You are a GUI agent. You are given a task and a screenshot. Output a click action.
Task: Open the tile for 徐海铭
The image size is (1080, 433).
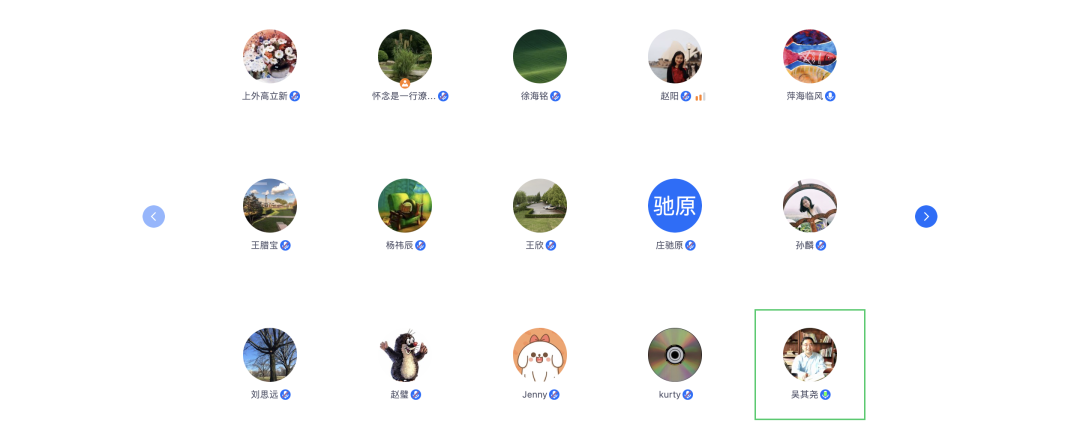click(x=540, y=57)
